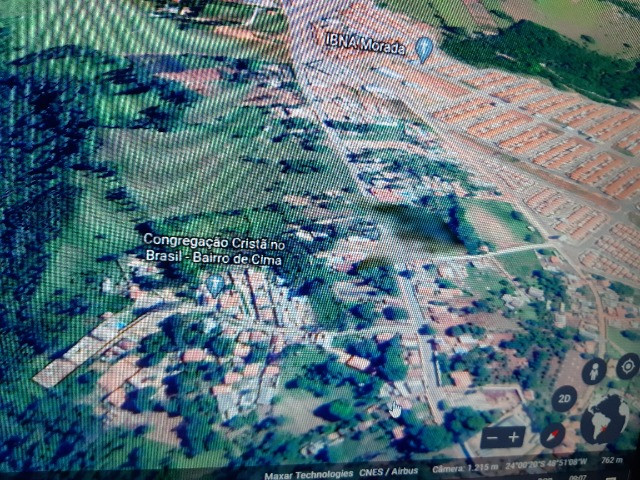Reset orientation with the compass
The width and height of the screenshot is (640, 480).
point(553,434)
